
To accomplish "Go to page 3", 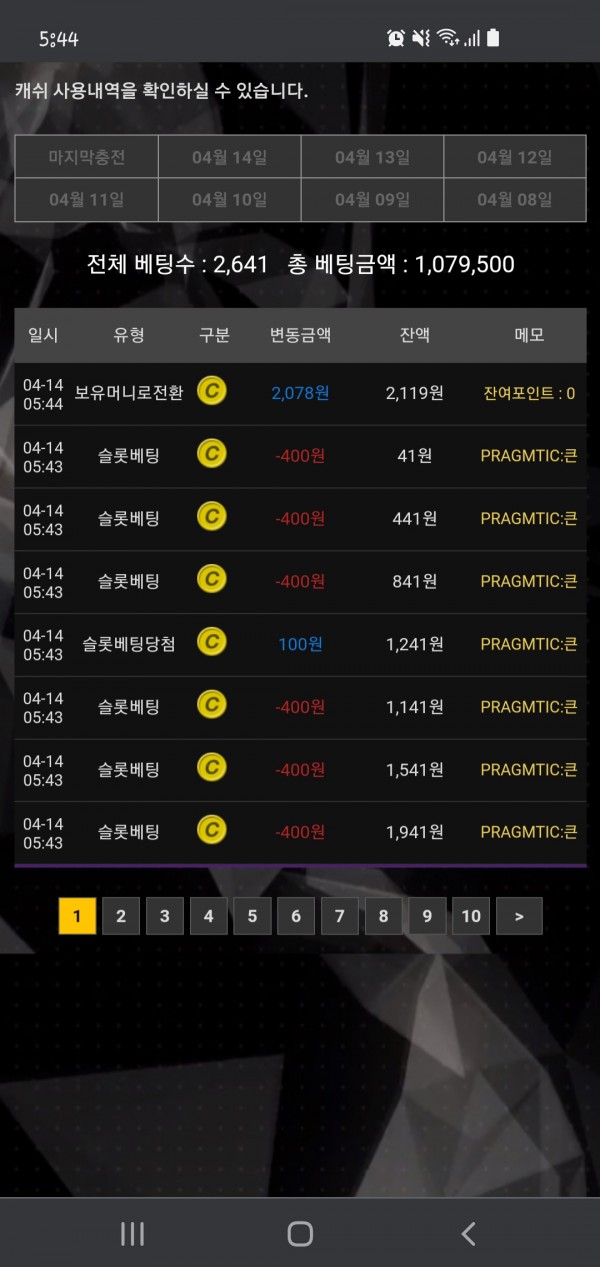I will 165,916.
